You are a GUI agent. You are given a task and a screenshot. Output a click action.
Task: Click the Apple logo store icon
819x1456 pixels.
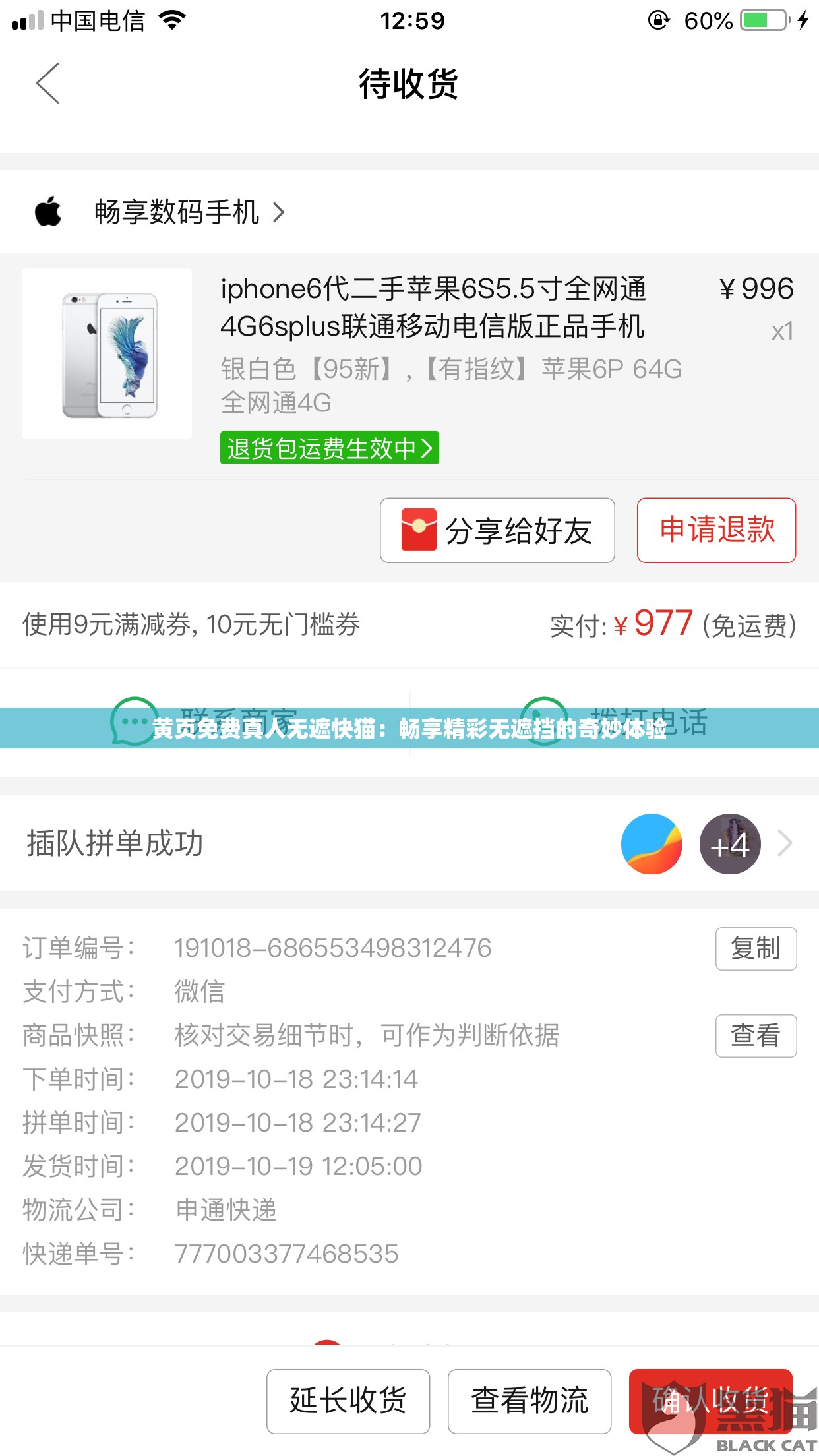(48, 211)
